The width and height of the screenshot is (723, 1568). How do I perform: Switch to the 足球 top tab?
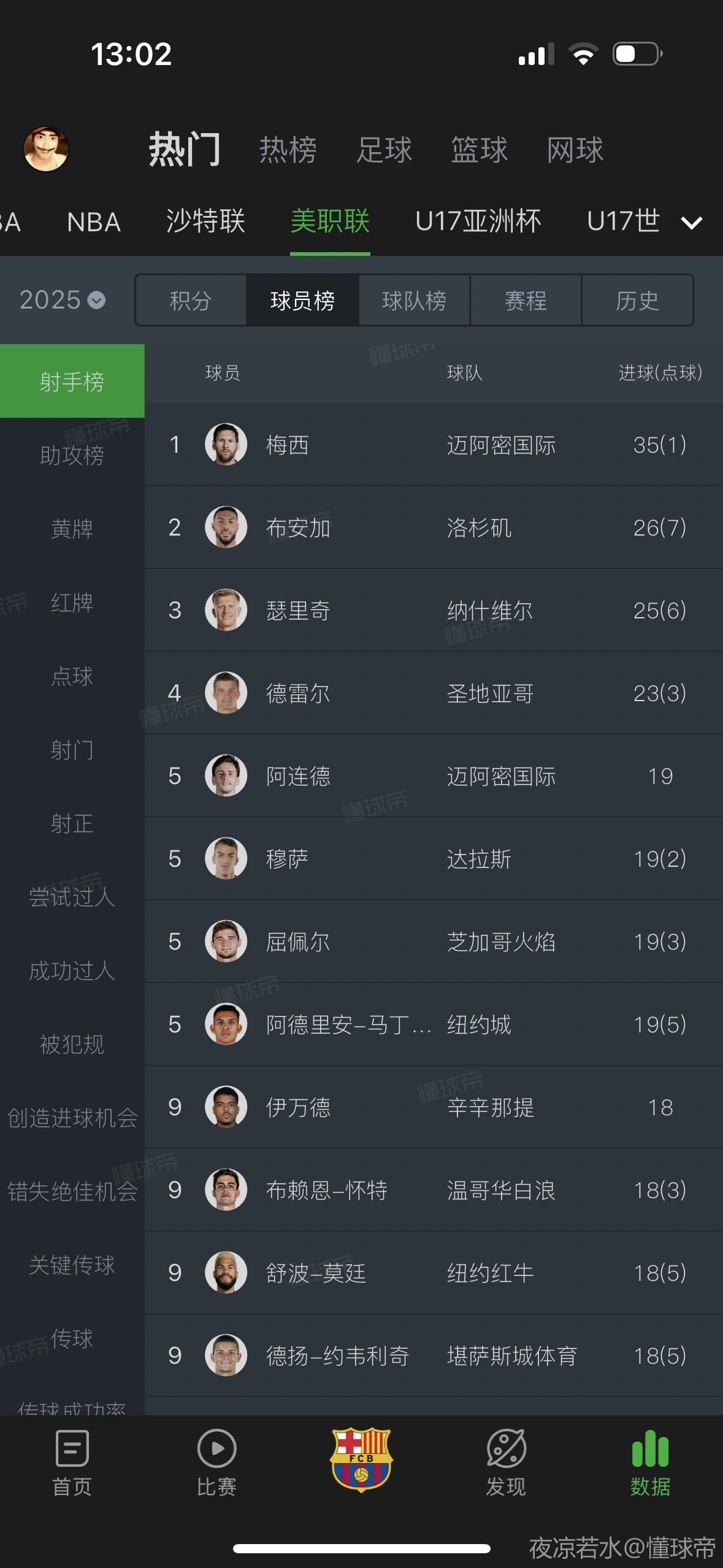point(384,150)
